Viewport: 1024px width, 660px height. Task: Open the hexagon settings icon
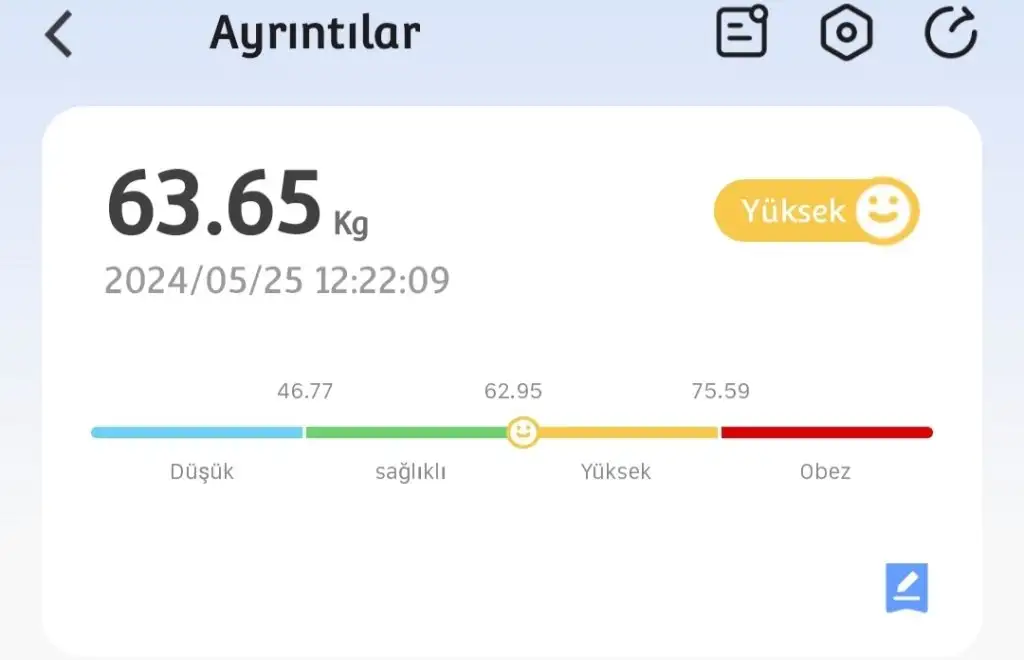tap(846, 33)
